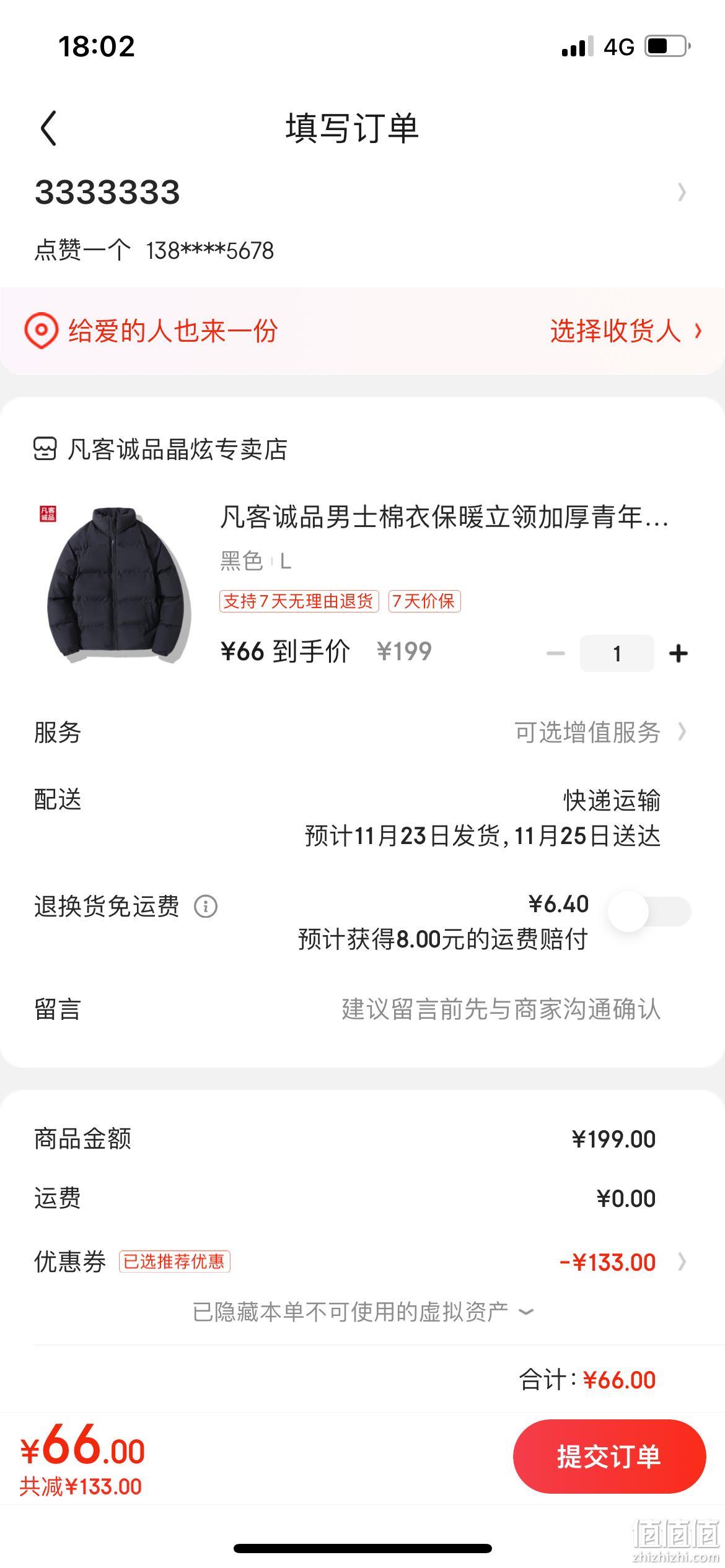Open the black jacket product image
Image resolution: width=725 pixels, height=1568 pixels.
(114, 584)
